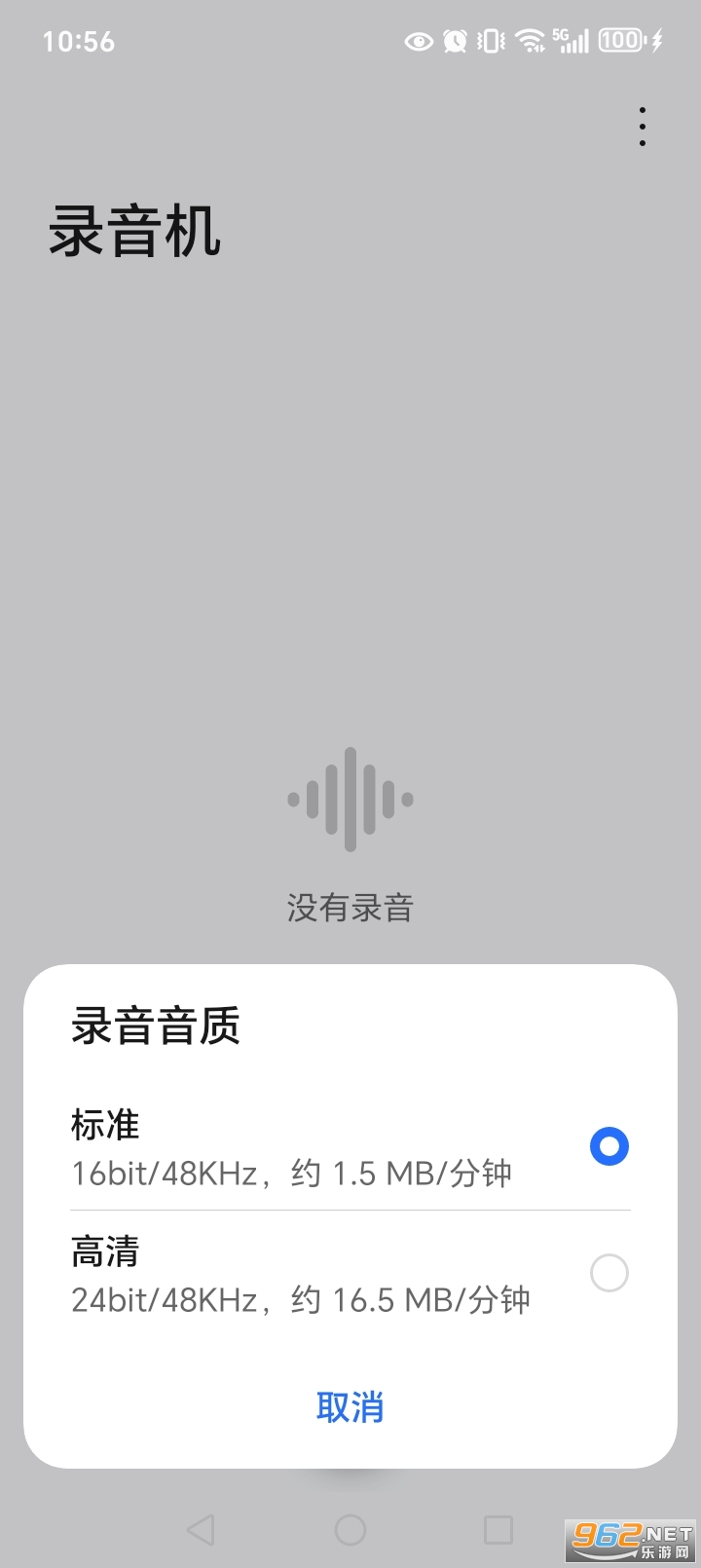
Task: Click the 16bit/48KHz description text
Action: click(292, 1174)
